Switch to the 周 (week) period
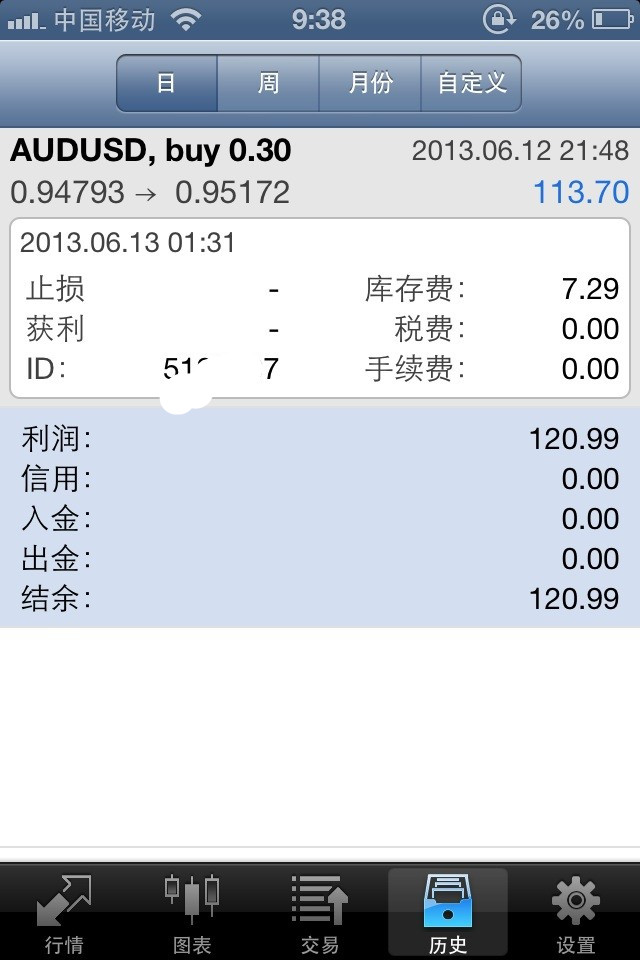Viewport: 640px width, 960px height. pyautogui.click(x=268, y=83)
